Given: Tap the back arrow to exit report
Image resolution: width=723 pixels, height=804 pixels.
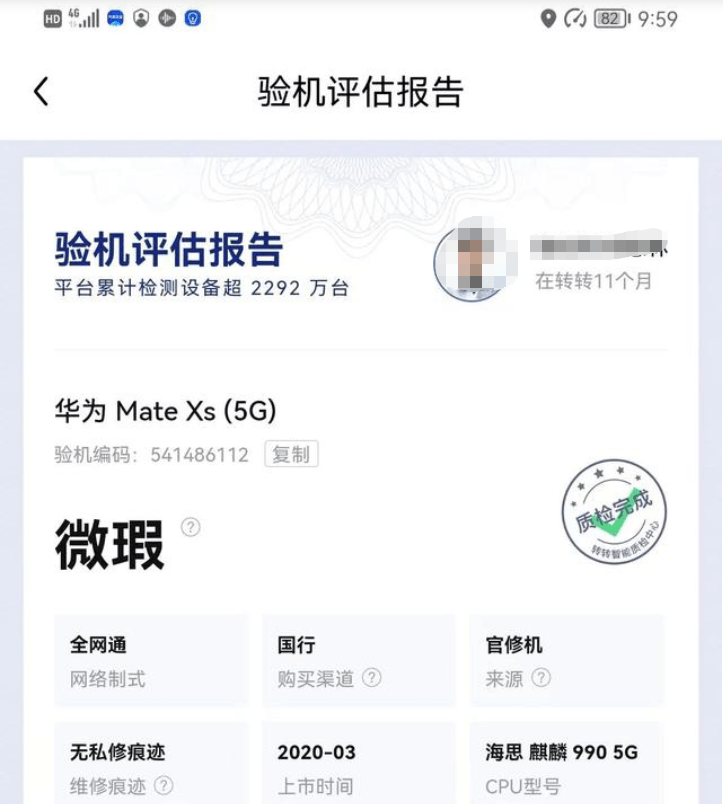Looking at the screenshot, I should (x=39, y=90).
